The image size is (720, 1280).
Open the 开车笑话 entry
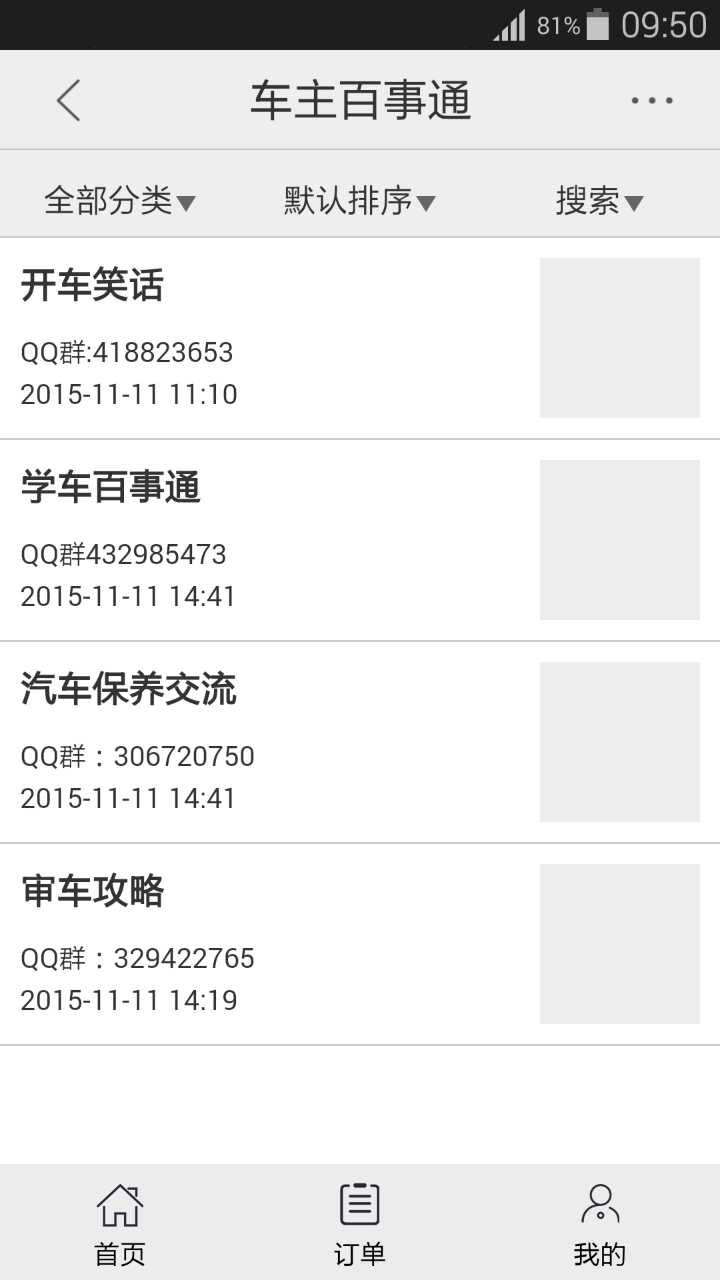360,338
